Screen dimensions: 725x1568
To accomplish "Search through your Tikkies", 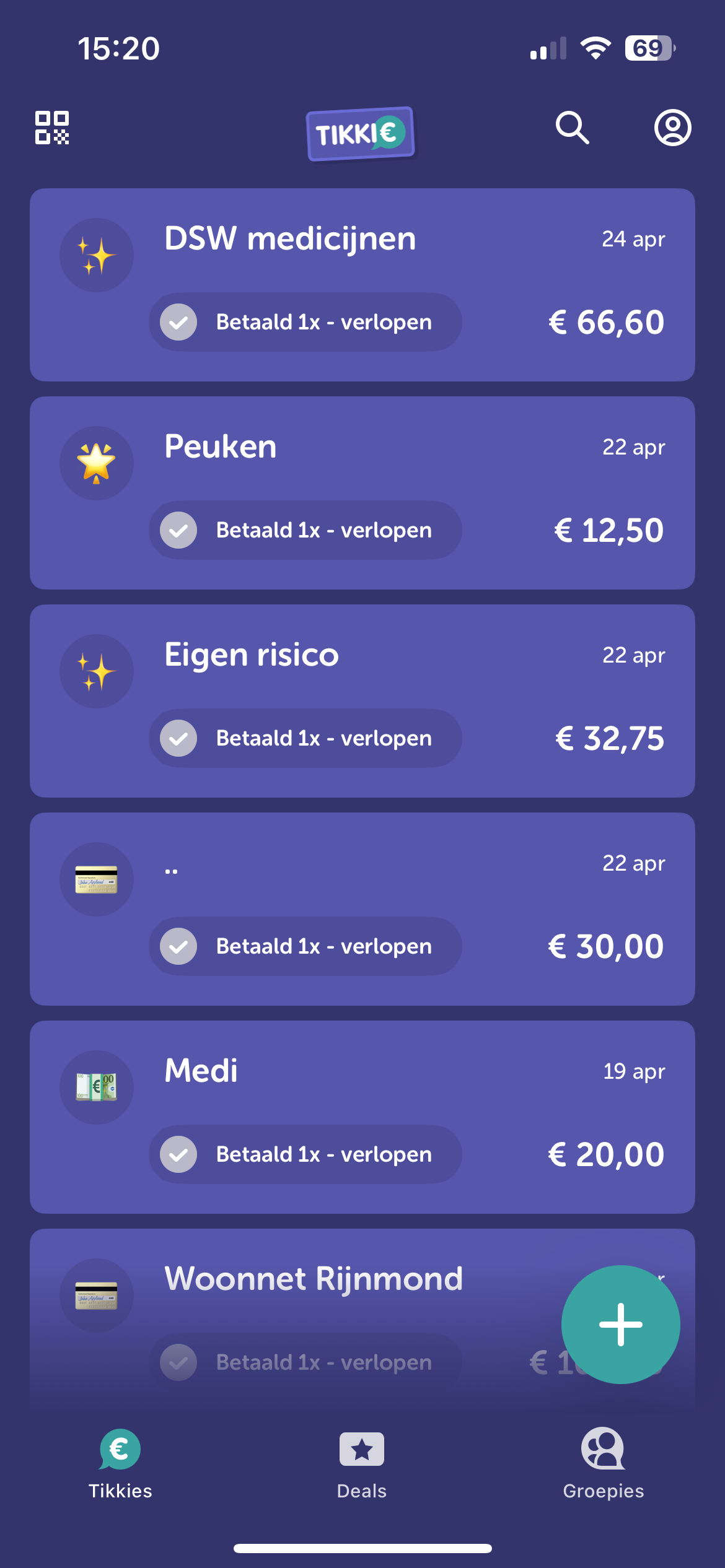I will (572, 128).
